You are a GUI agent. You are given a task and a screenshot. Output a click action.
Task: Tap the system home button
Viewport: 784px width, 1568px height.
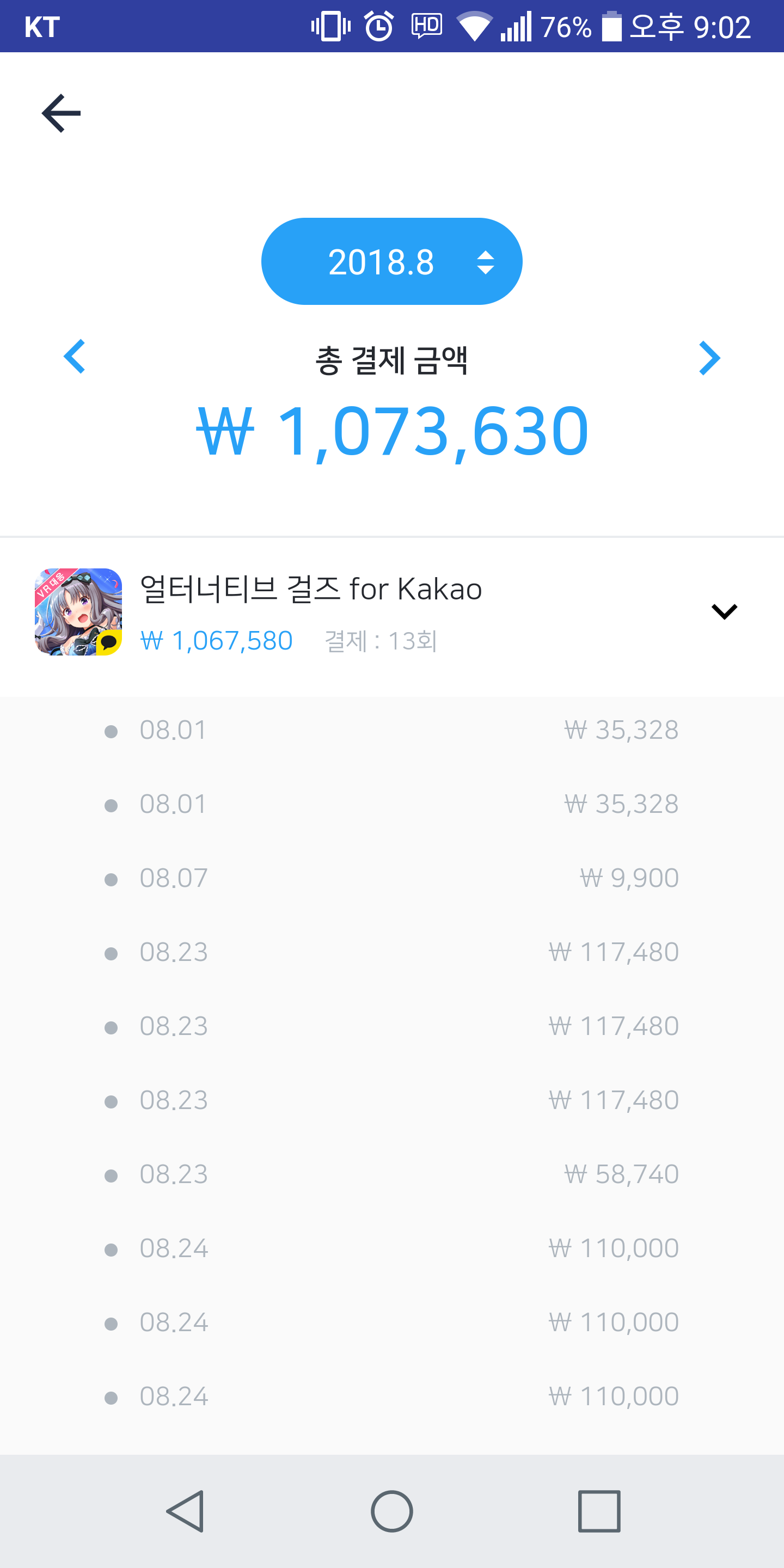coord(391,1511)
